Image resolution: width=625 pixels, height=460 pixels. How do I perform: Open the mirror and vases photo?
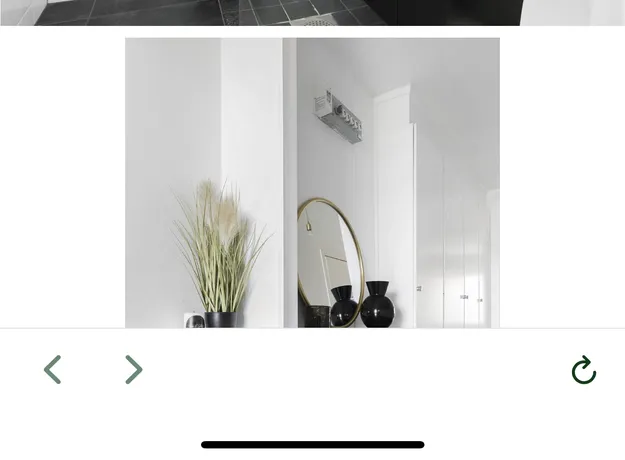(312, 183)
